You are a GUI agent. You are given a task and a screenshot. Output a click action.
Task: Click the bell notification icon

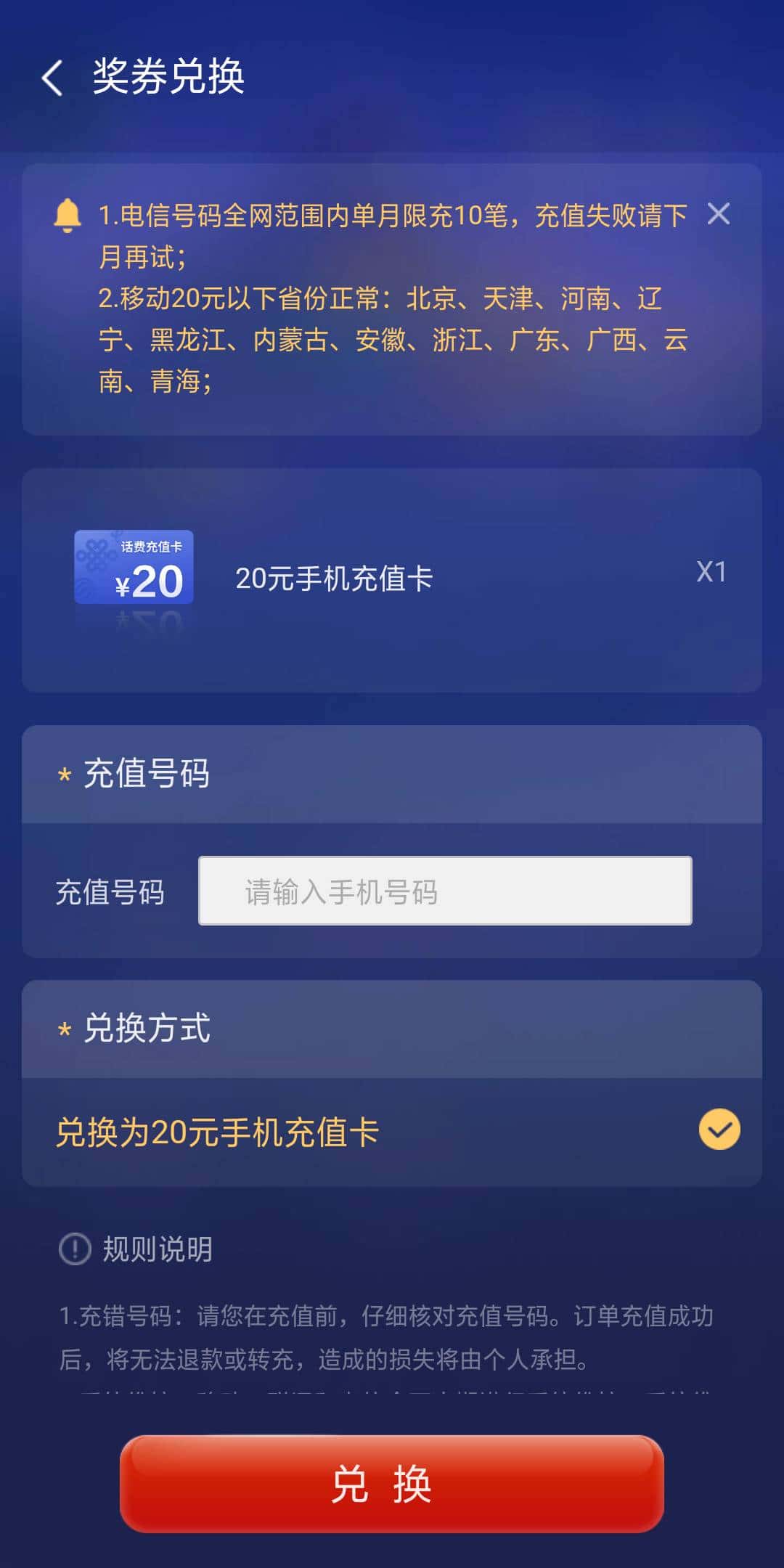pyautogui.click(x=68, y=214)
